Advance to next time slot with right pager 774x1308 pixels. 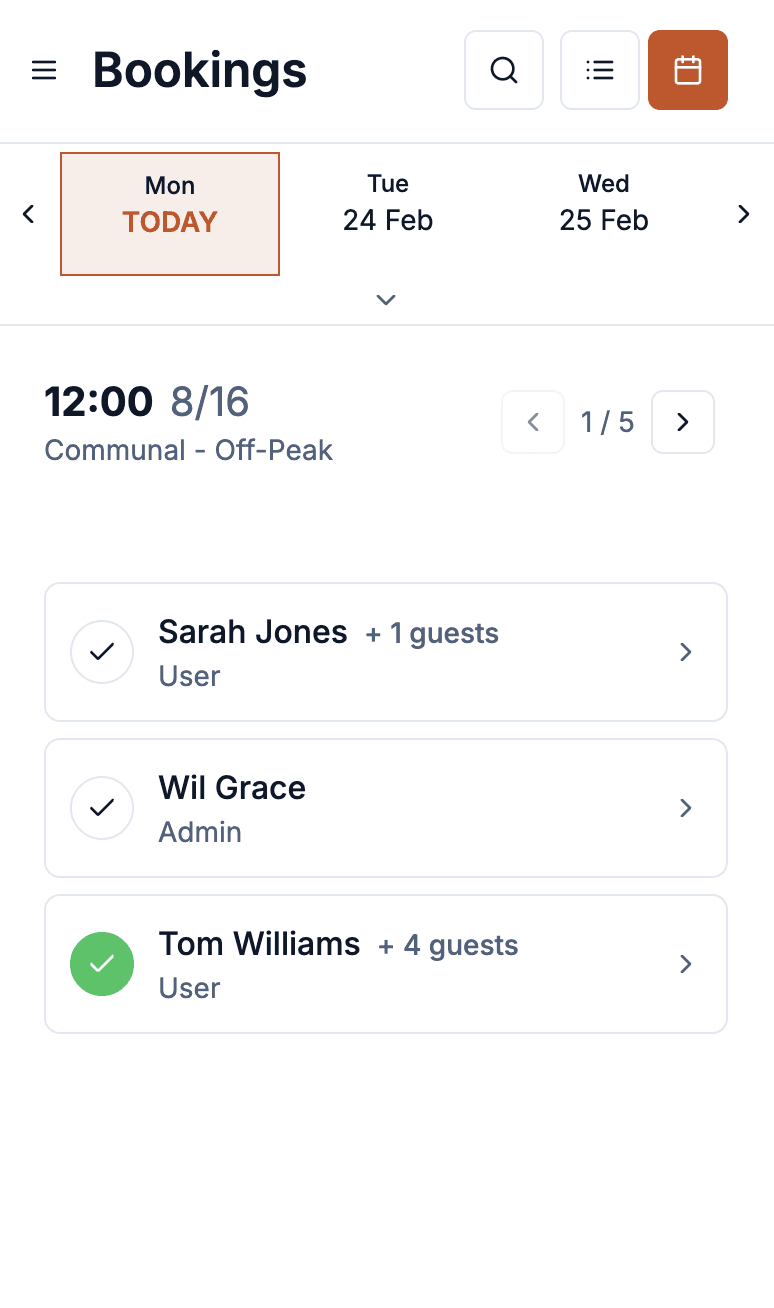(x=683, y=422)
